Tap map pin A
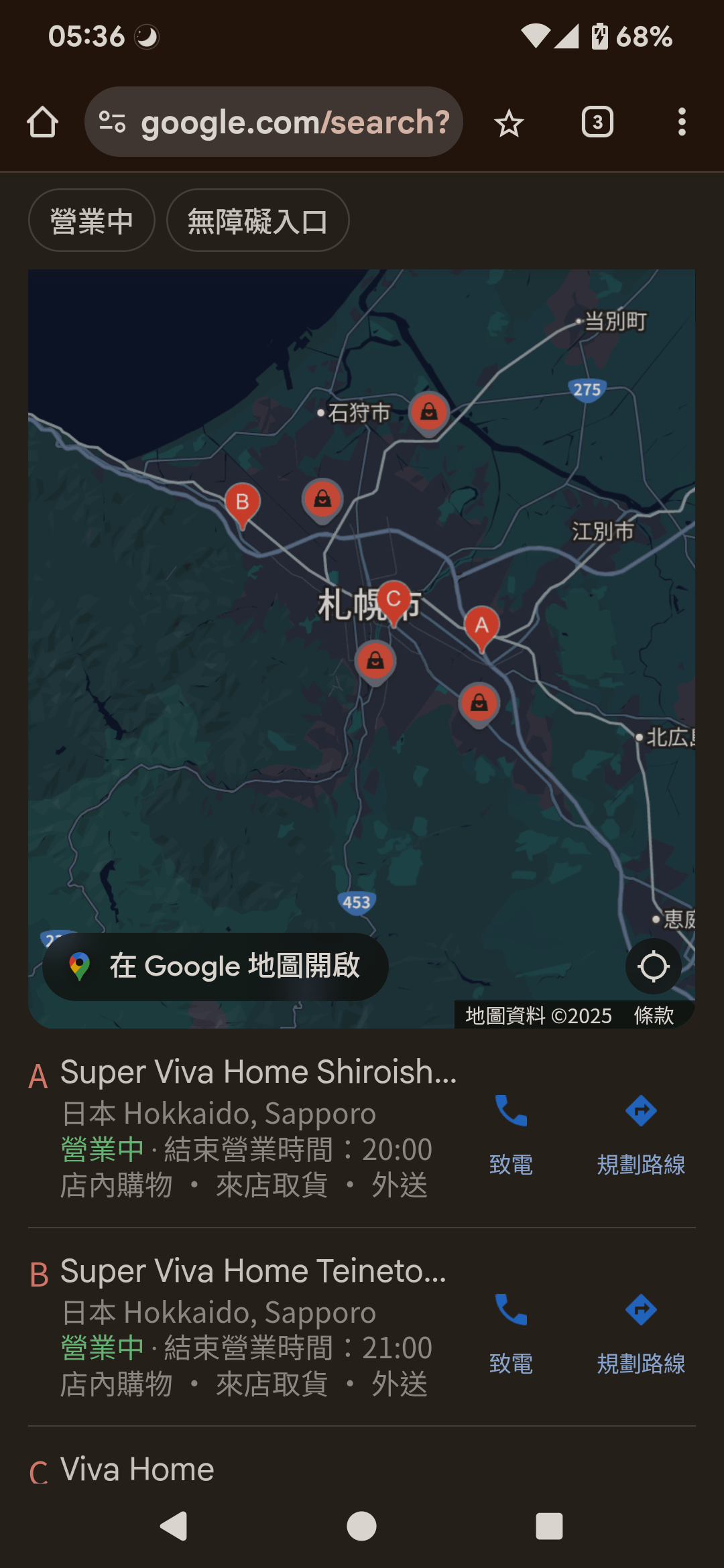 tap(481, 626)
